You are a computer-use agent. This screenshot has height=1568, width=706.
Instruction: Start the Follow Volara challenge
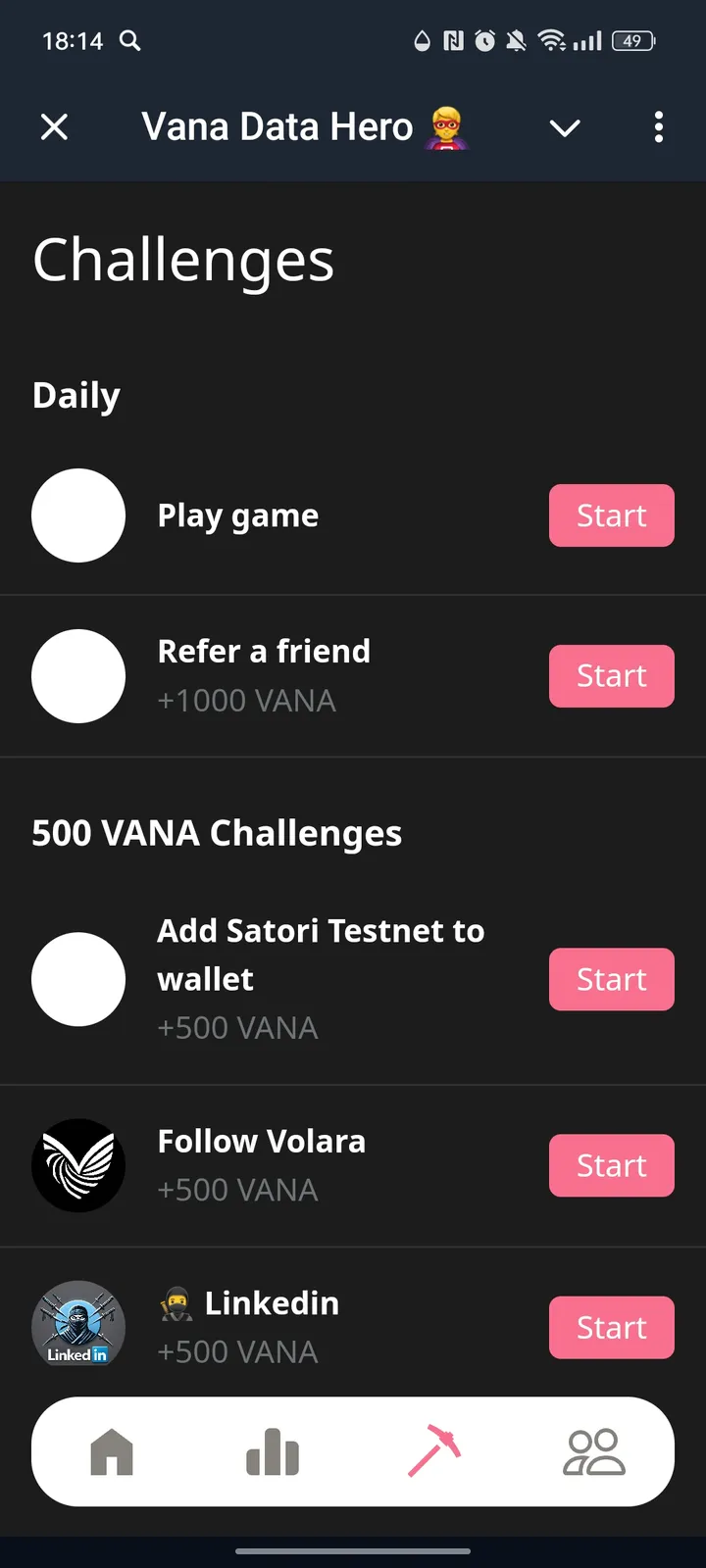[611, 1165]
